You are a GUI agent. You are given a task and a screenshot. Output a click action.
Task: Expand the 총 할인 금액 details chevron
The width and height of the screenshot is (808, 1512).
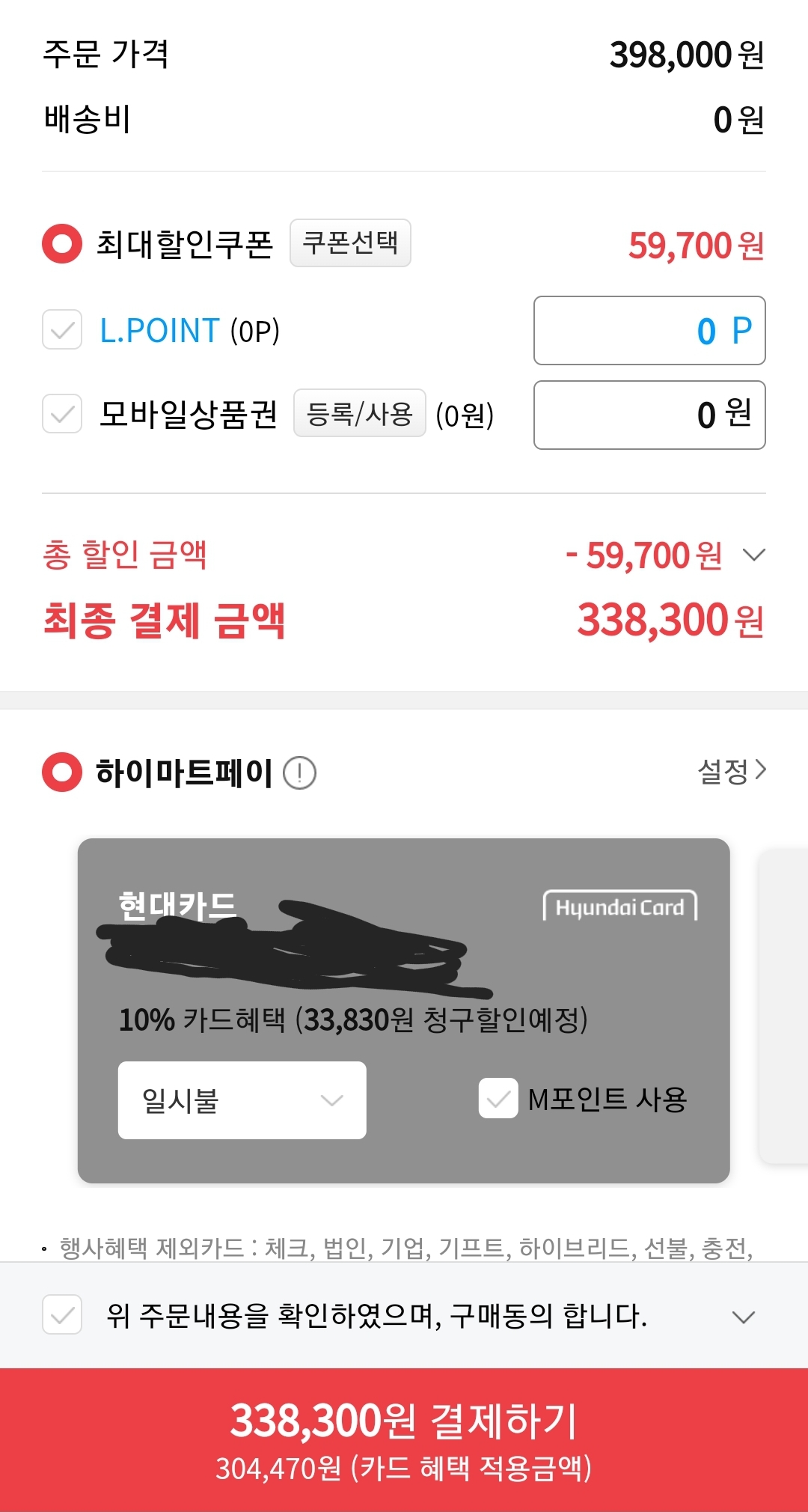click(753, 555)
